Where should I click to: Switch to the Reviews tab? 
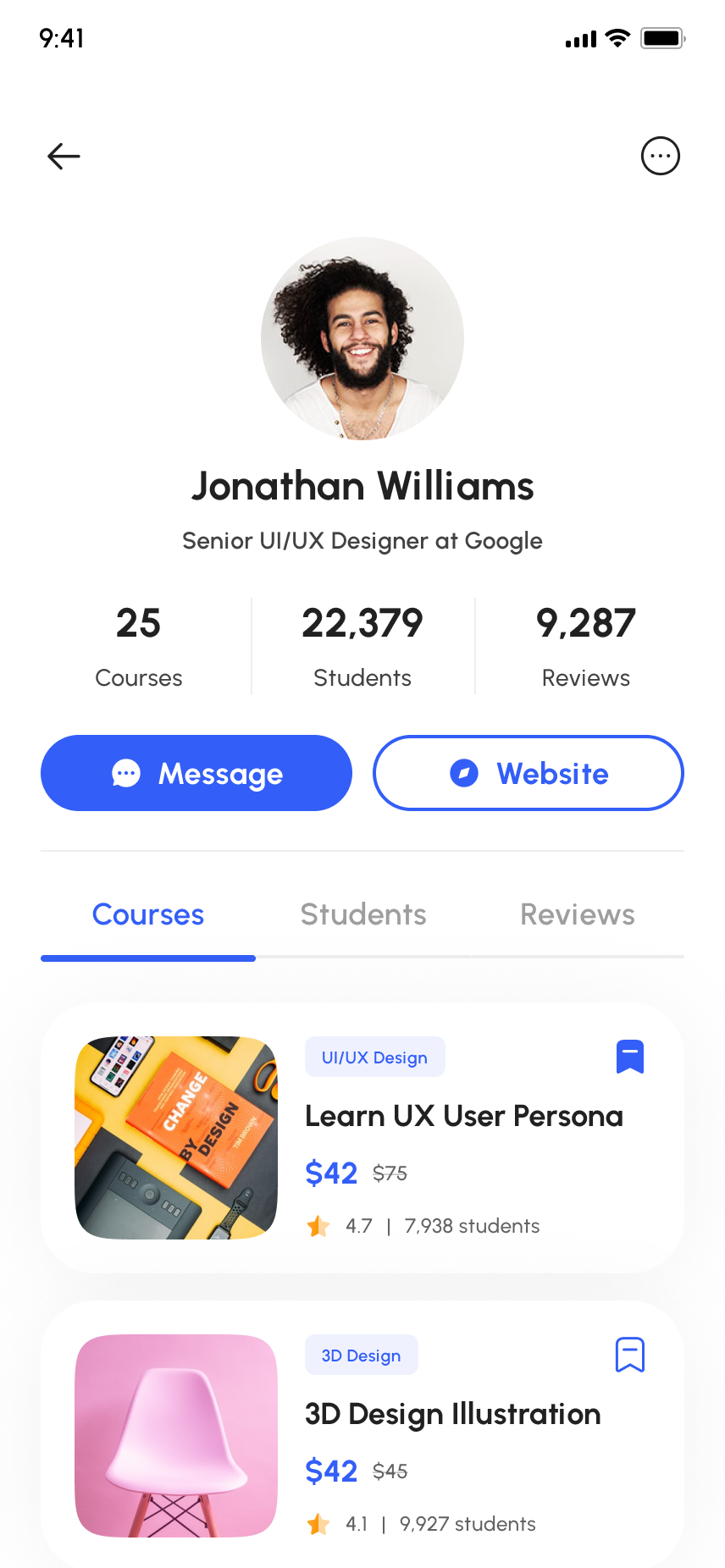[x=577, y=914]
